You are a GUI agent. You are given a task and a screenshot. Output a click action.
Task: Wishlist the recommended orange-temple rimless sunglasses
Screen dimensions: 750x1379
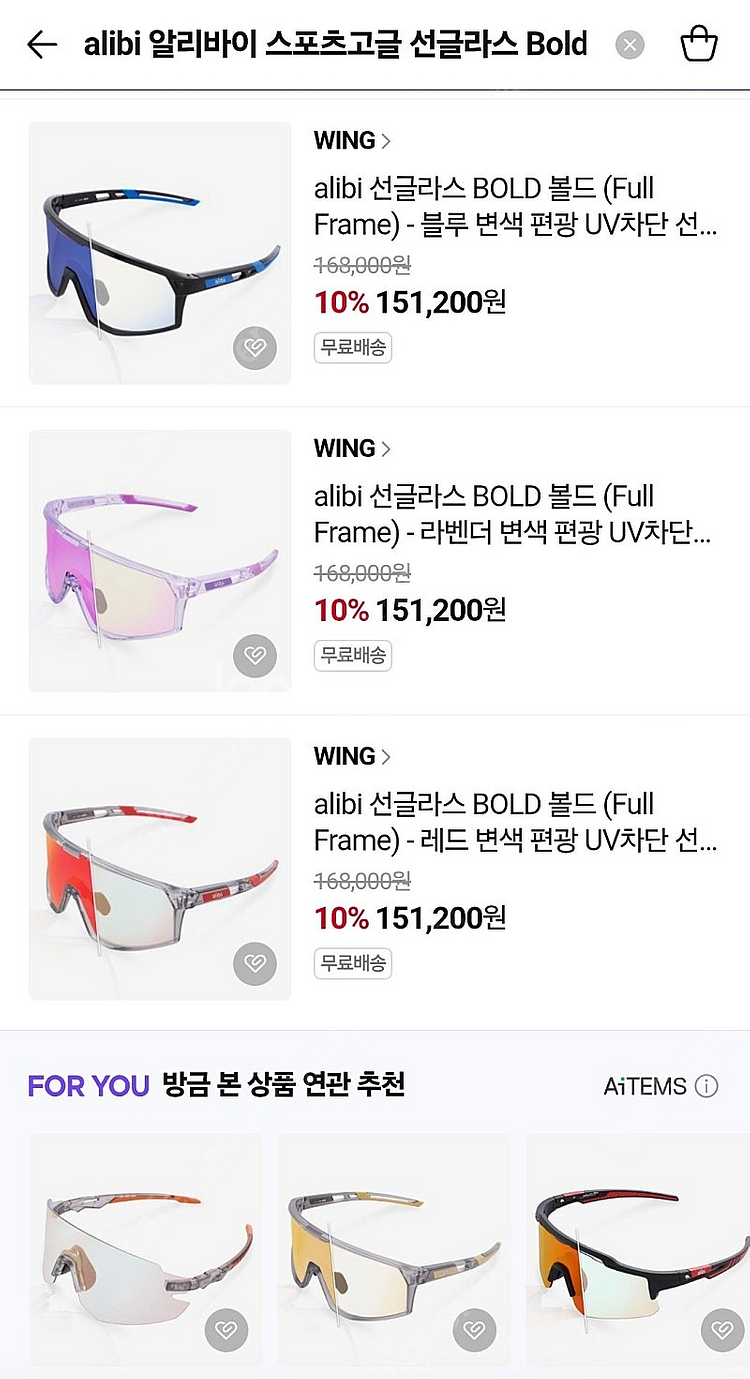227,1330
